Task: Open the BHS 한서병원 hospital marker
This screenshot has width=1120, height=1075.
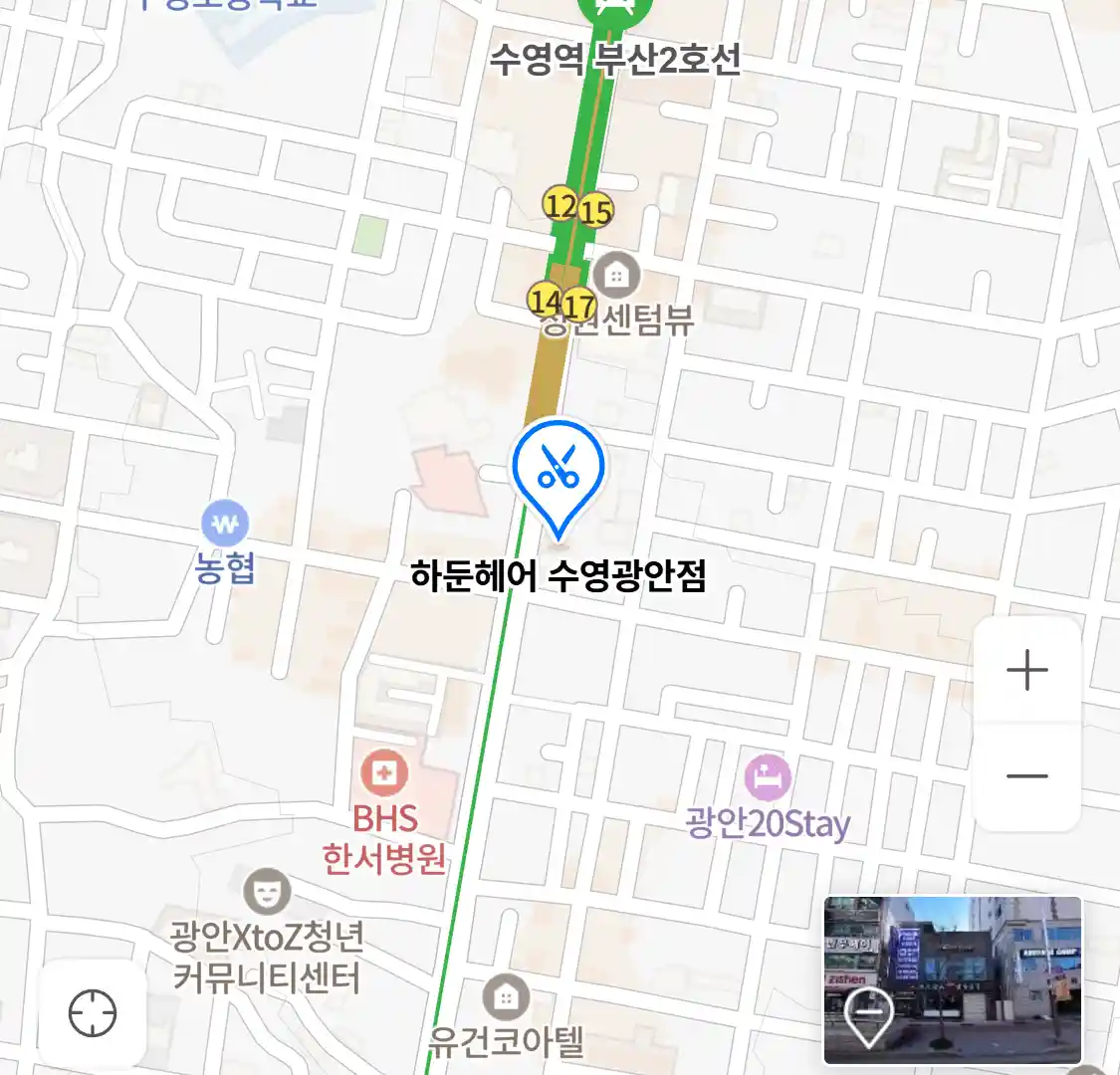Action: [384, 773]
